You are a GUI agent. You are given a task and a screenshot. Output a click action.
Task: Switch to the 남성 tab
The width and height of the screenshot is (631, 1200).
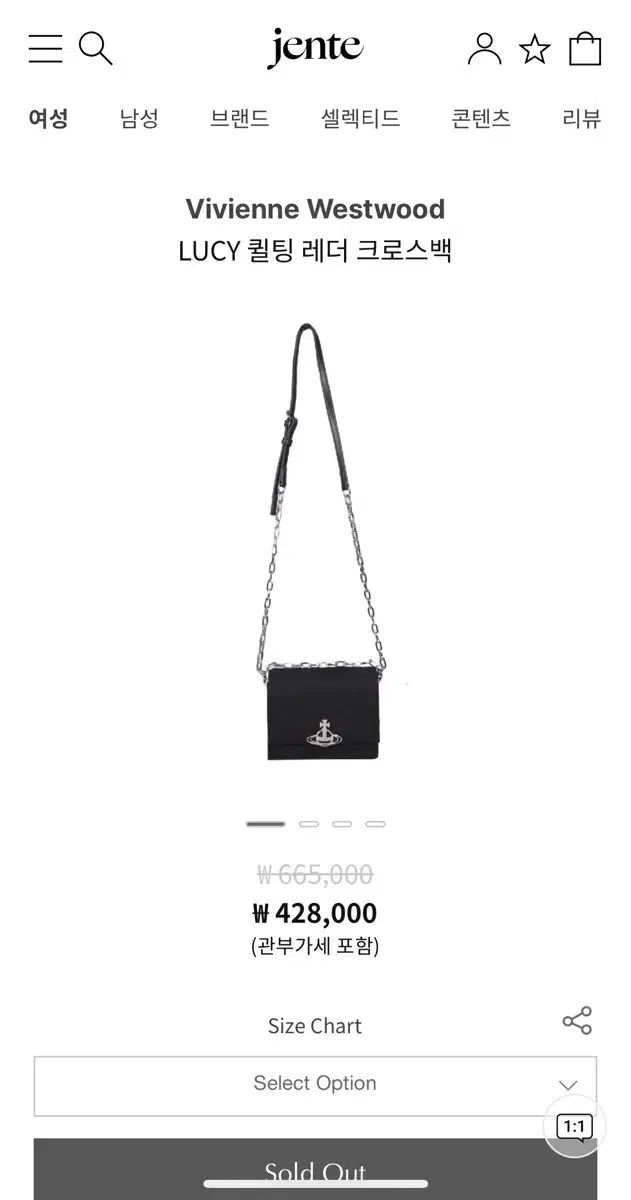click(x=139, y=118)
